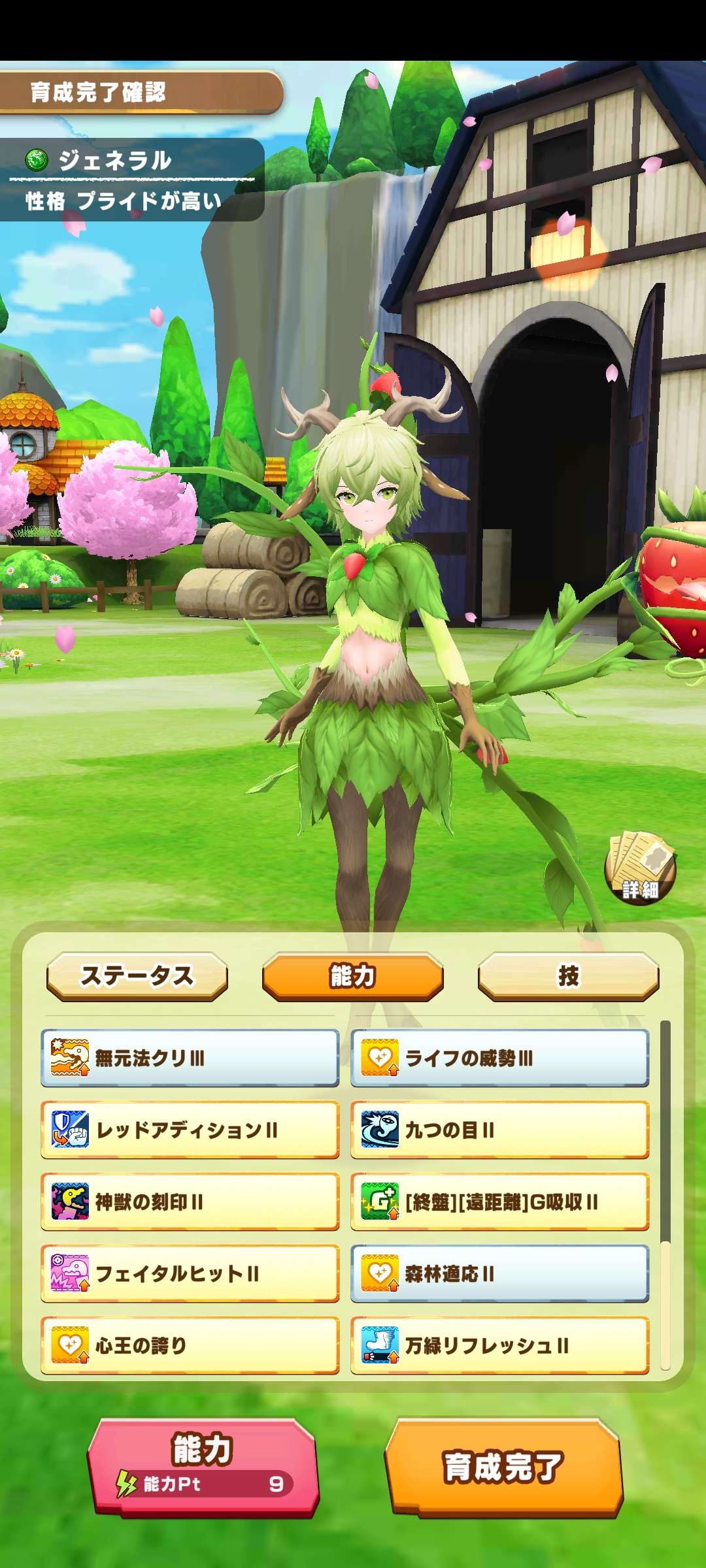Select the 能力 tab
Image resolution: width=706 pixels, height=1568 pixels.
(x=352, y=976)
